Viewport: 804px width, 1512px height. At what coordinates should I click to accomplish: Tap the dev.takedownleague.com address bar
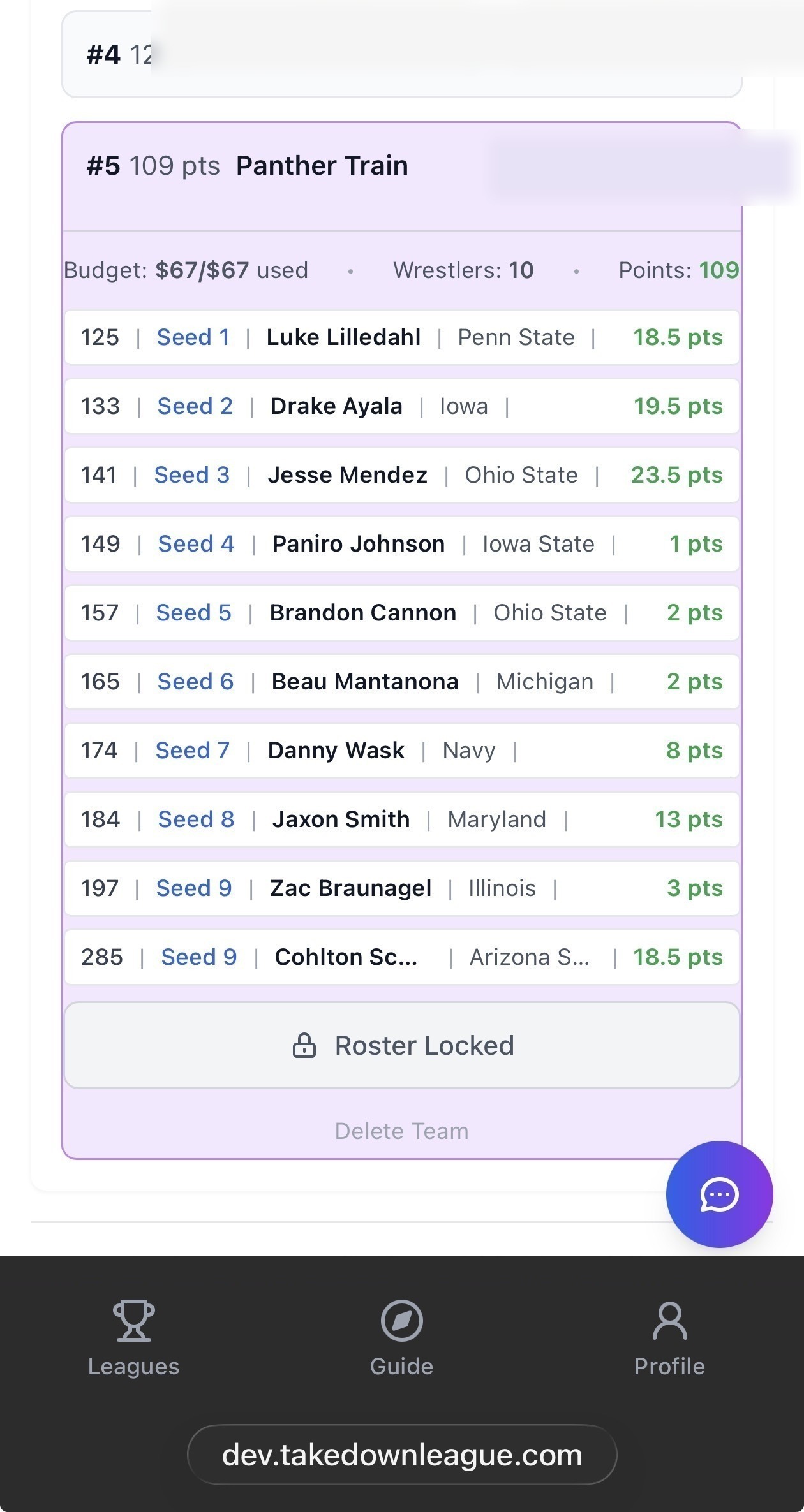[401, 1455]
